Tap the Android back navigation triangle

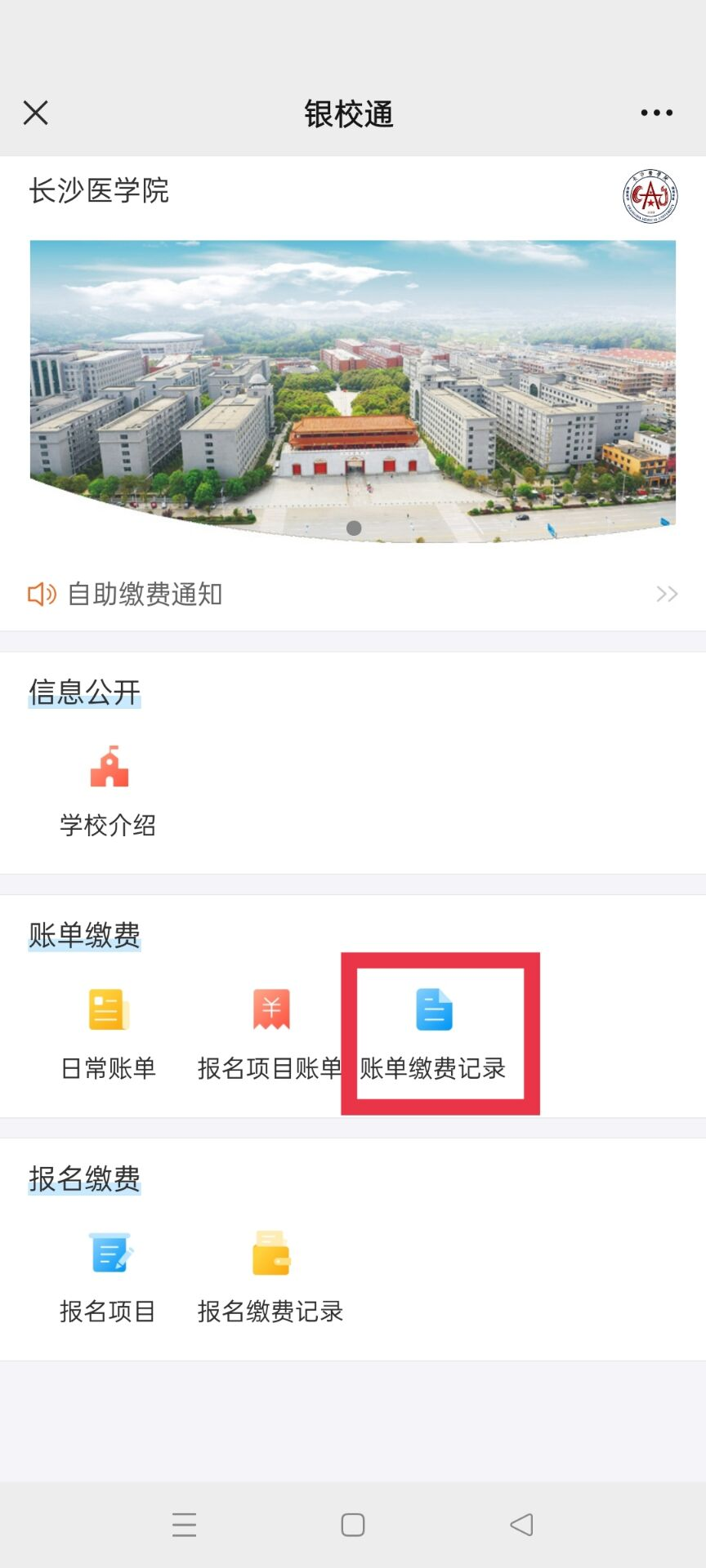[521, 1524]
